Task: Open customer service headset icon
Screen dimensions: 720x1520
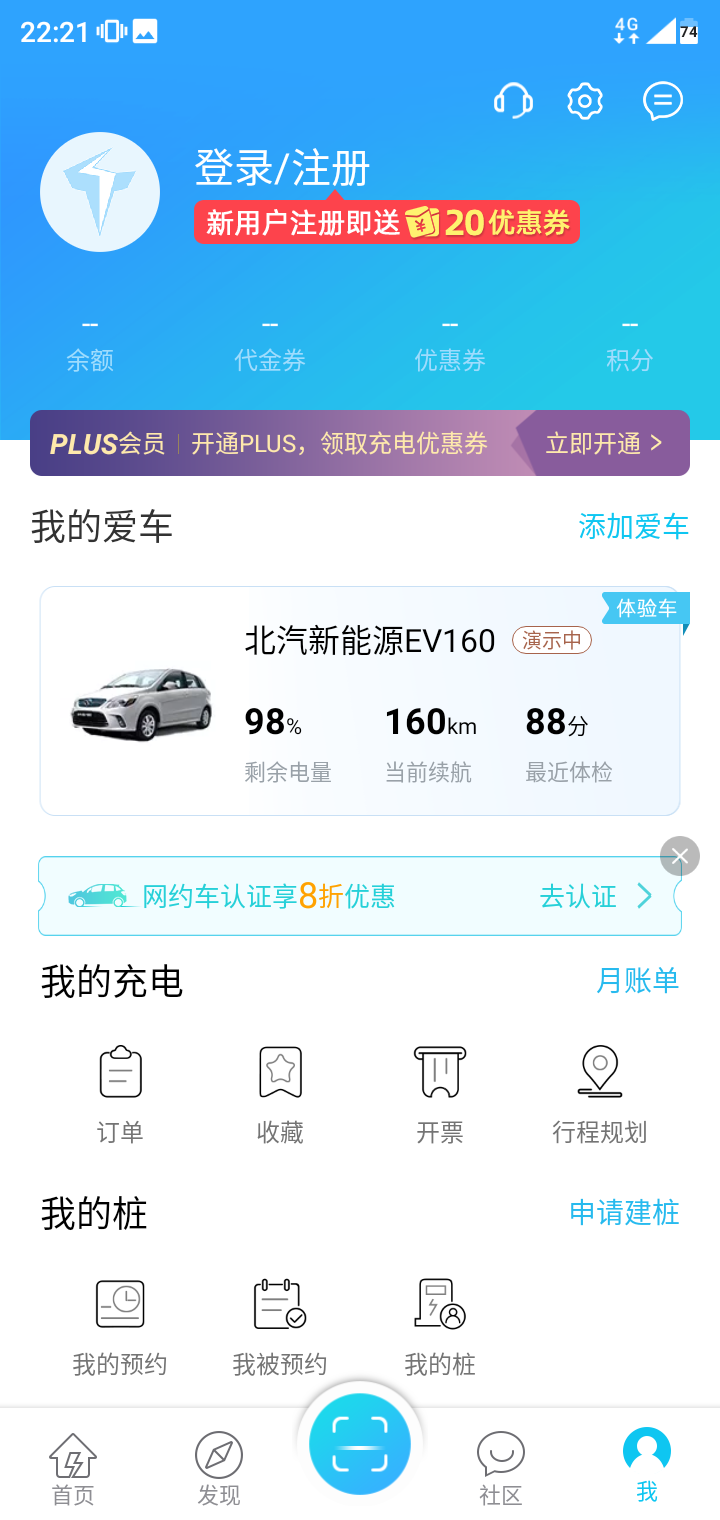Action: pos(513,101)
